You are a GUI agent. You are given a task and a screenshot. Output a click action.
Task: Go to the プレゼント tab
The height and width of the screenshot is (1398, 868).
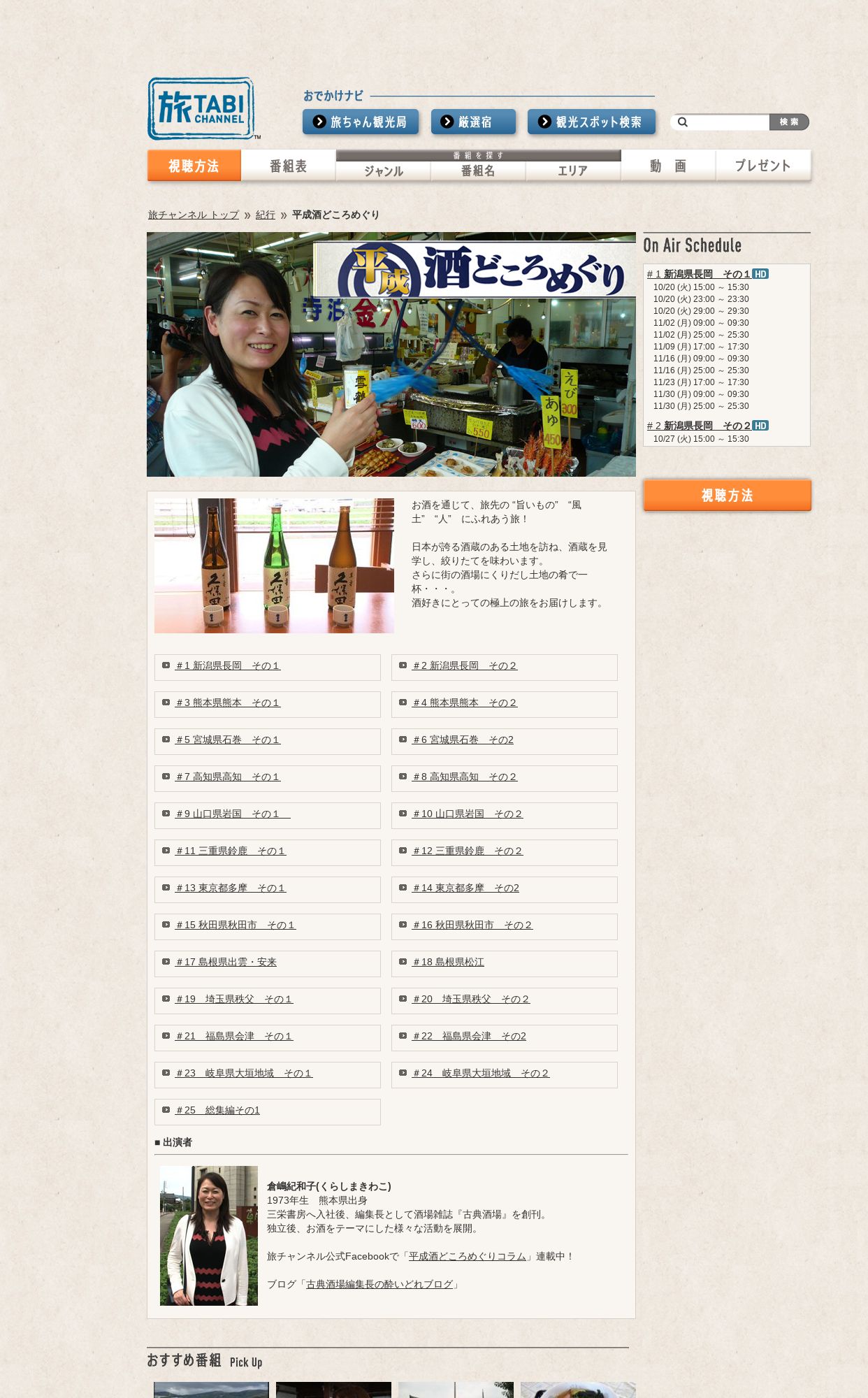(763, 166)
